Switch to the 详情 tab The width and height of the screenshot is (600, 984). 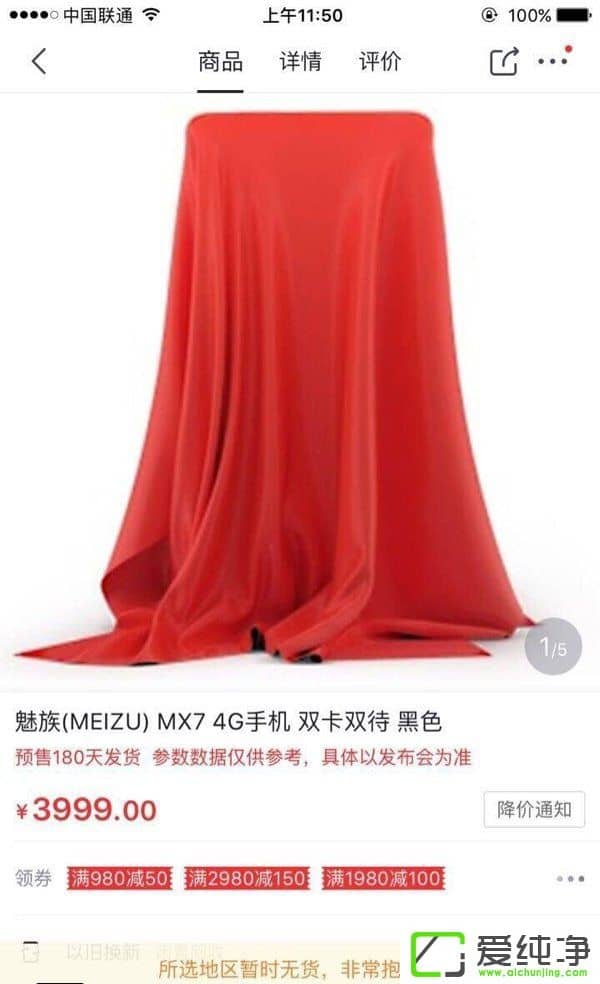pos(300,61)
